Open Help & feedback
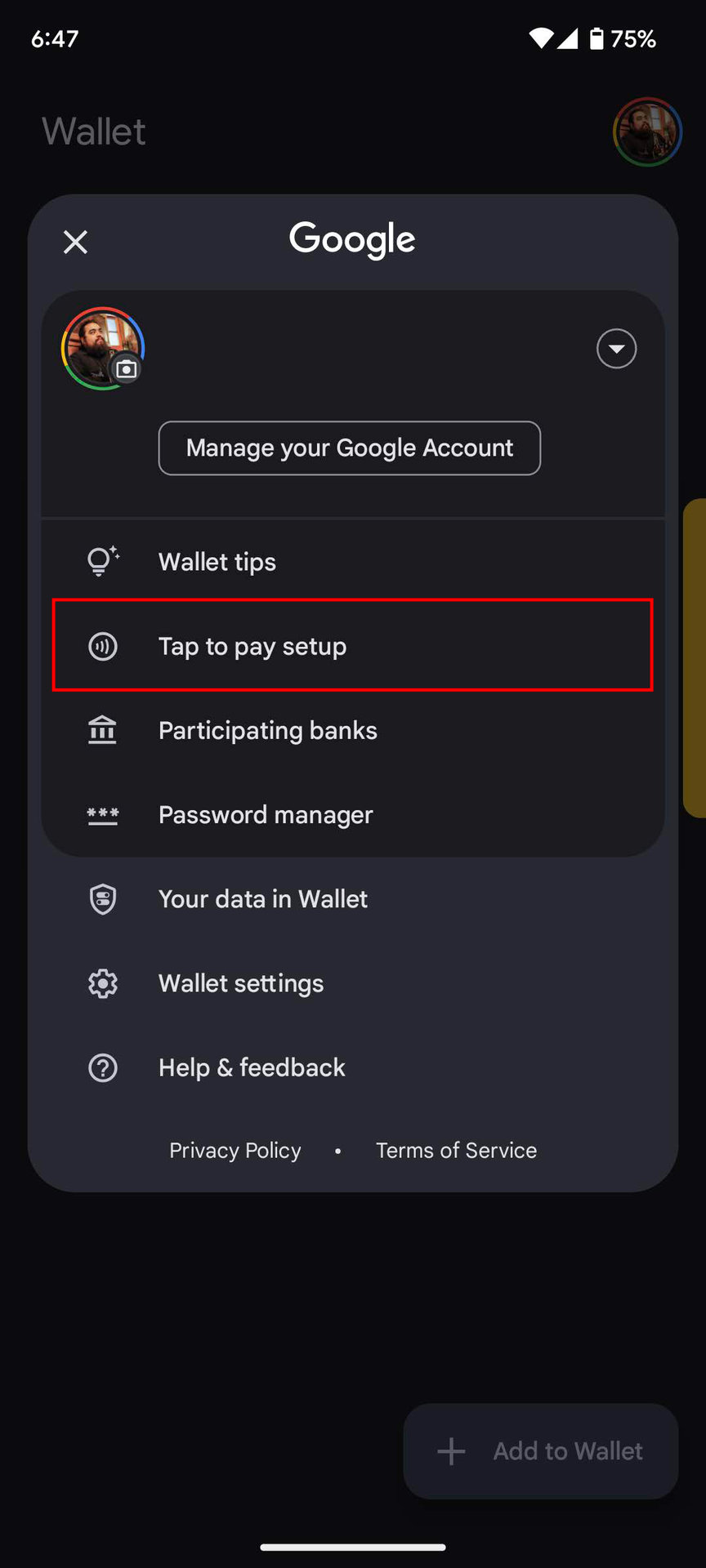The width and height of the screenshot is (706, 1568). pos(252,1067)
